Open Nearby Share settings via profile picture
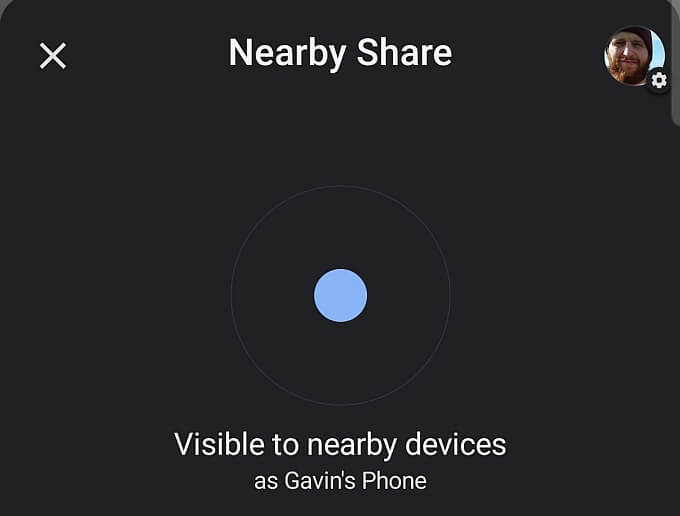This screenshot has width=680, height=516. click(634, 56)
